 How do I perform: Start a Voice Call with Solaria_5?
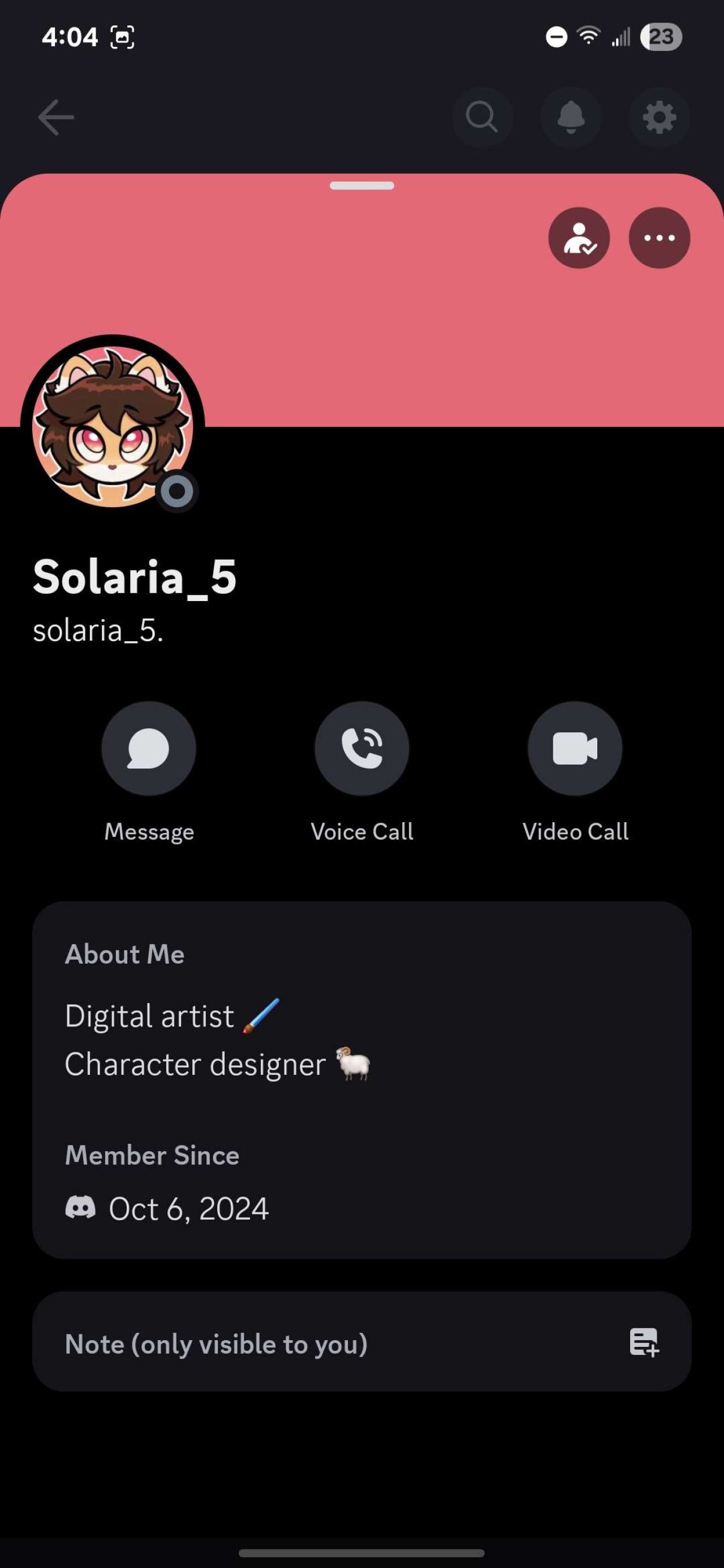(361, 749)
